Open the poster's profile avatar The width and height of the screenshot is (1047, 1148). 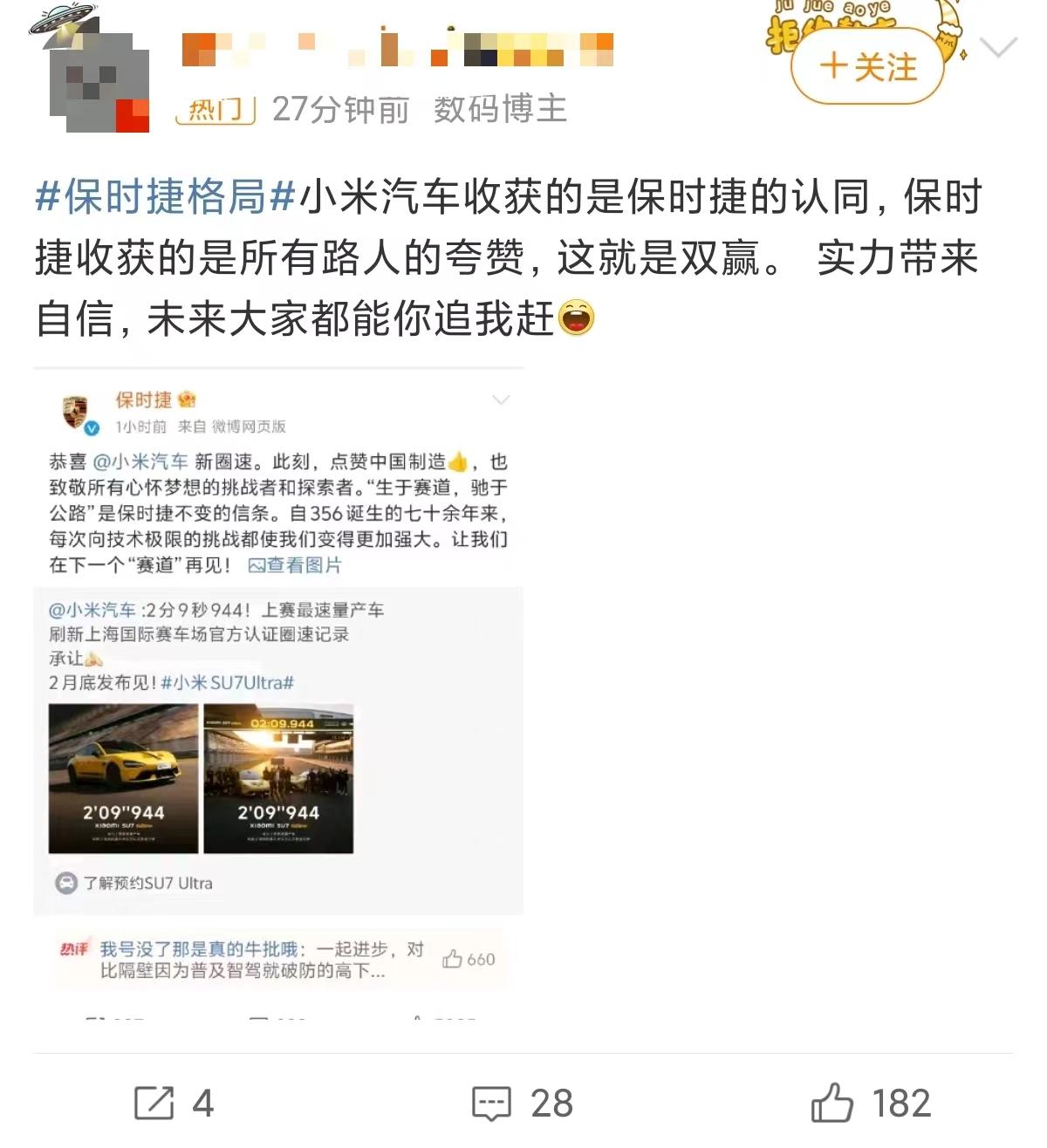(x=99, y=83)
